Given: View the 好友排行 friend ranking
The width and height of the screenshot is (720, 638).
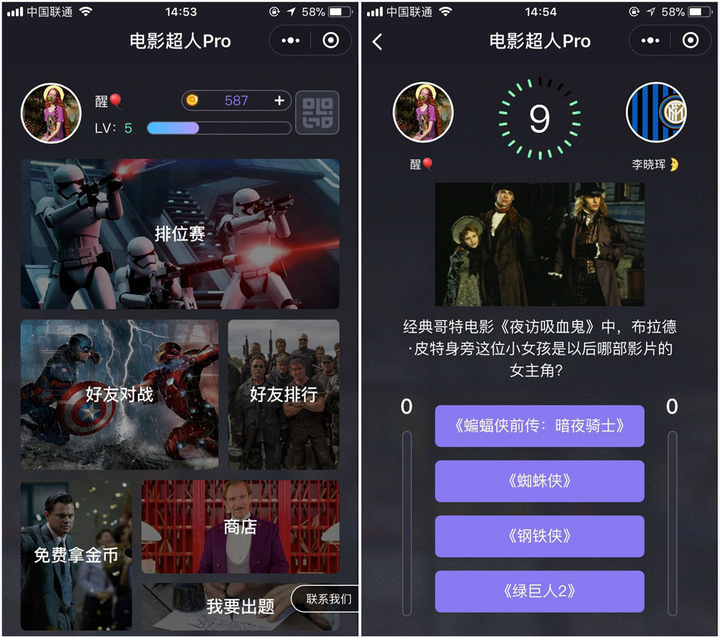Looking at the screenshot, I should click(x=283, y=394).
